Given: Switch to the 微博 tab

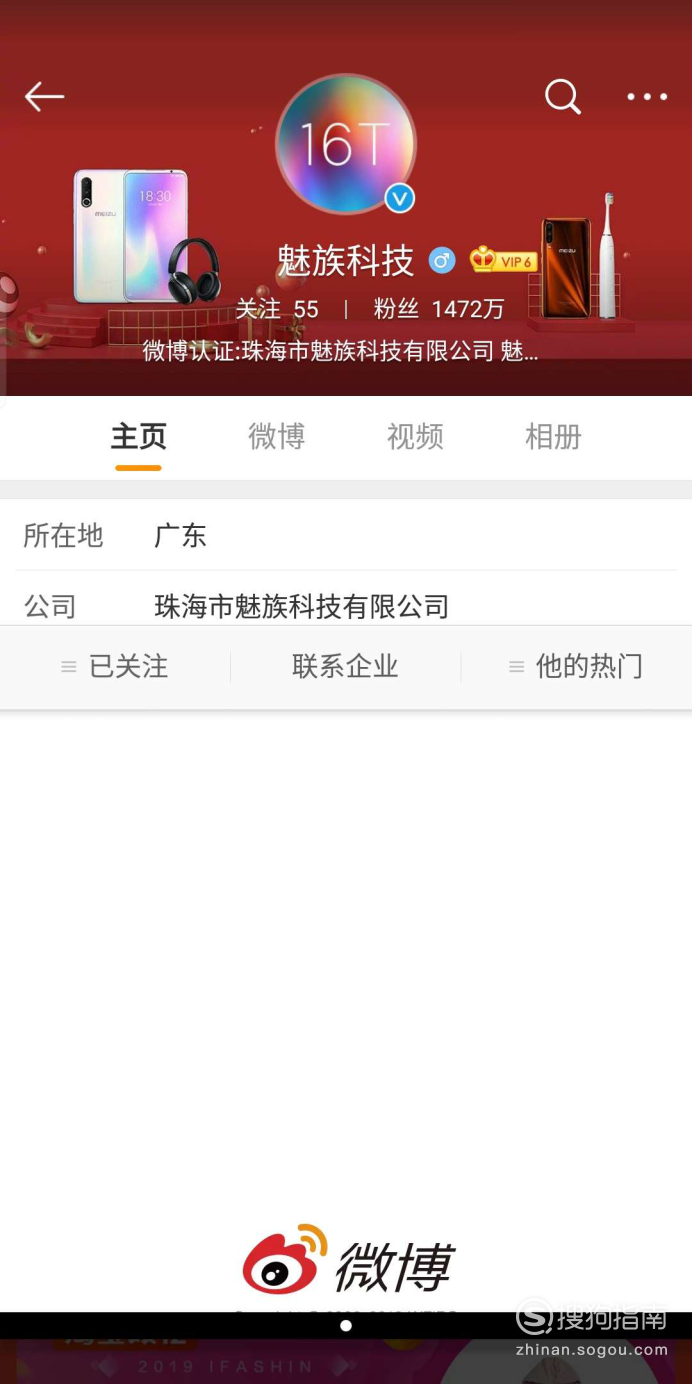Looking at the screenshot, I should (277, 437).
